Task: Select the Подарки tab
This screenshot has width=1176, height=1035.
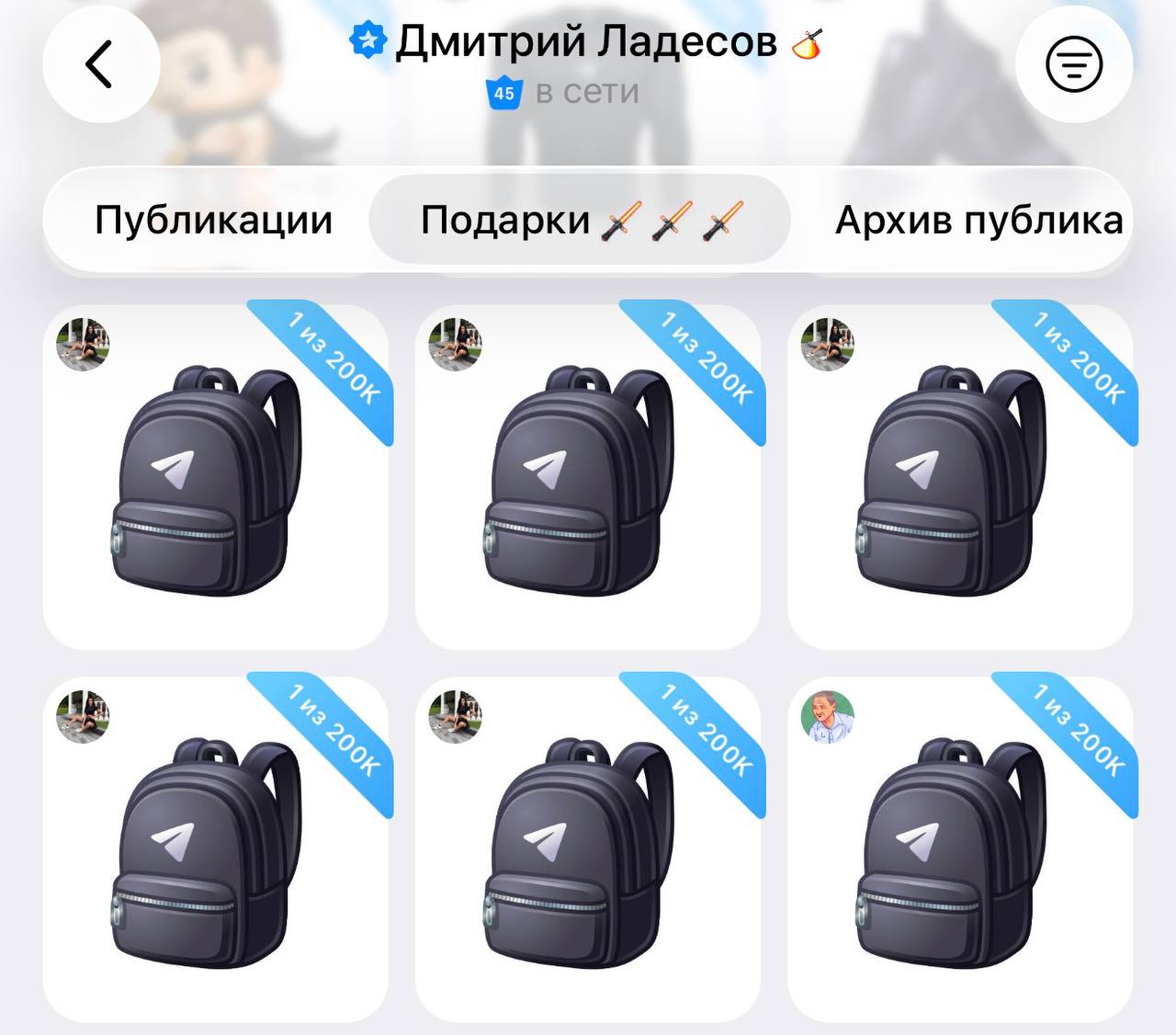Action: pyautogui.click(x=579, y=221)
